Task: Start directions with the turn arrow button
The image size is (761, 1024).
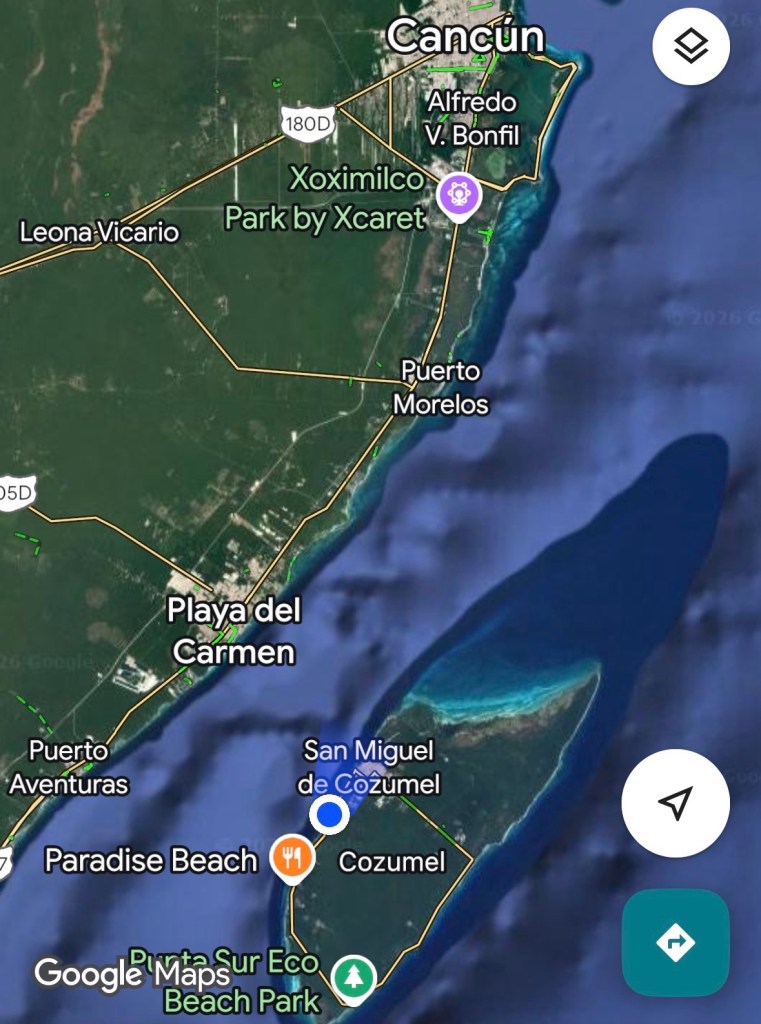Action: [675, 942]
